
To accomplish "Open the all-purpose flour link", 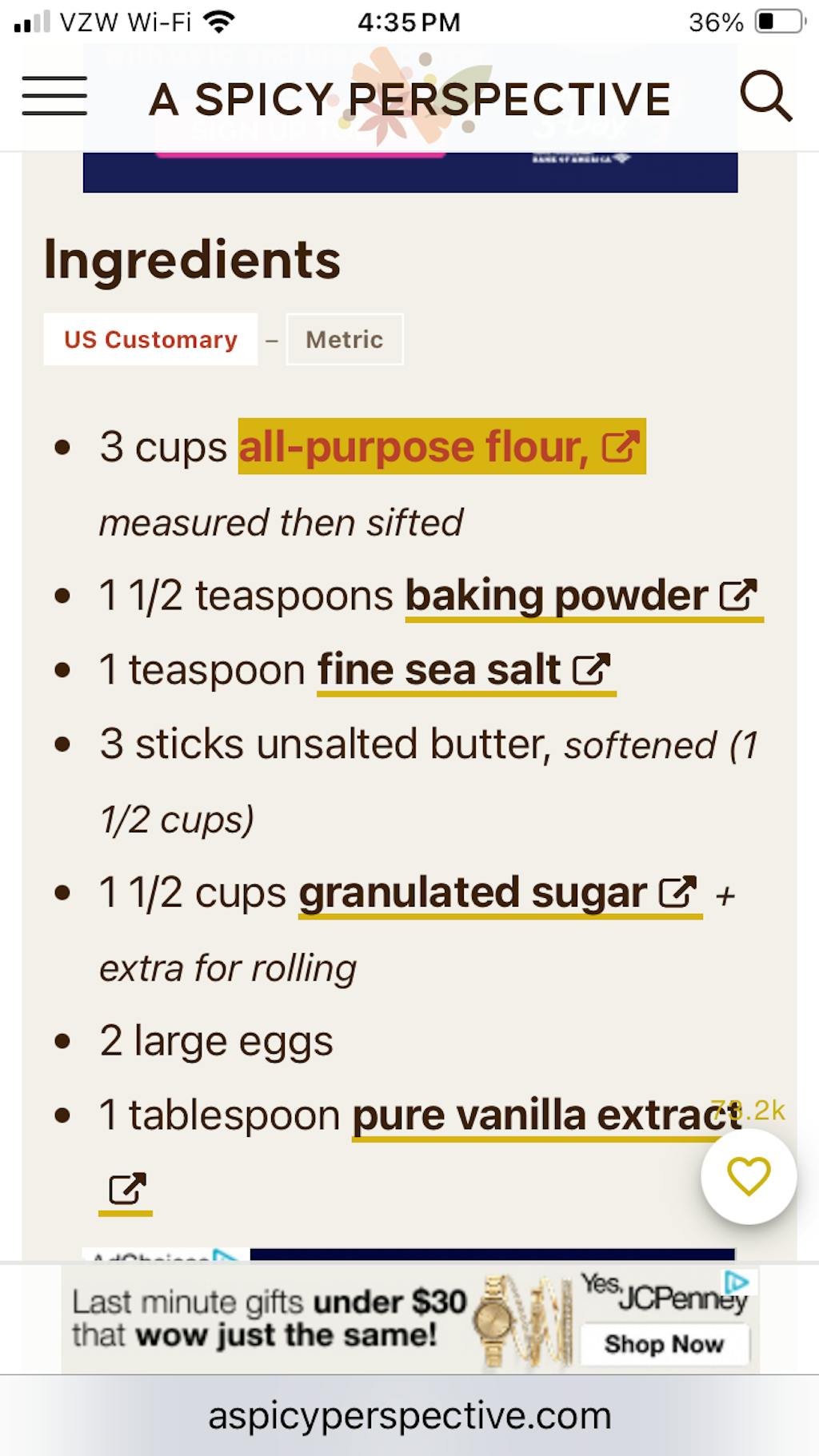I will click(x=441, y=447).
